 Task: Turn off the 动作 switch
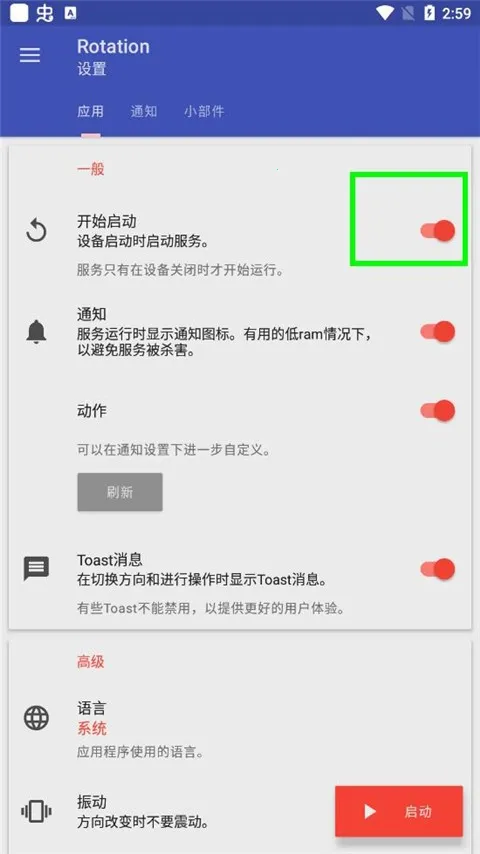pos(438,411)
